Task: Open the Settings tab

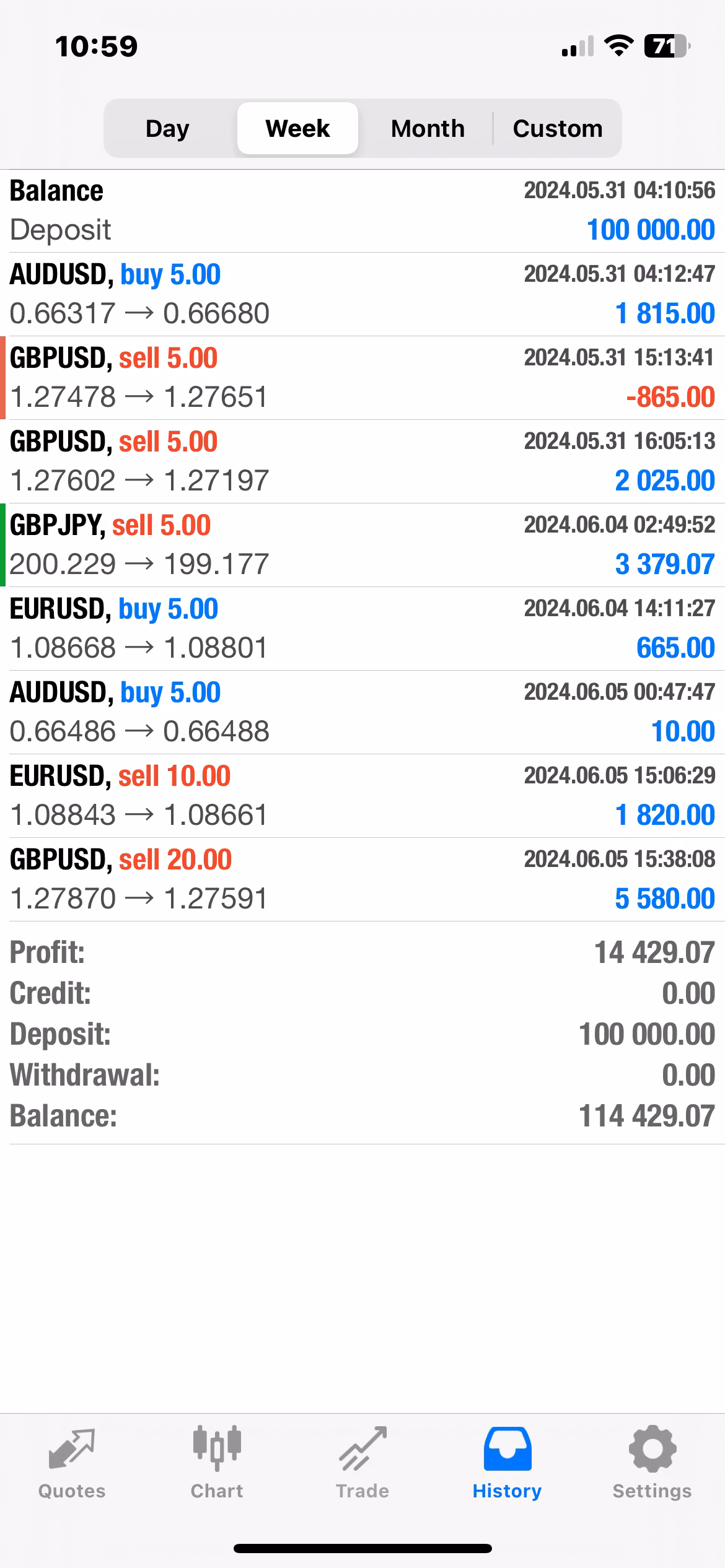Action: pos(652,1463)
